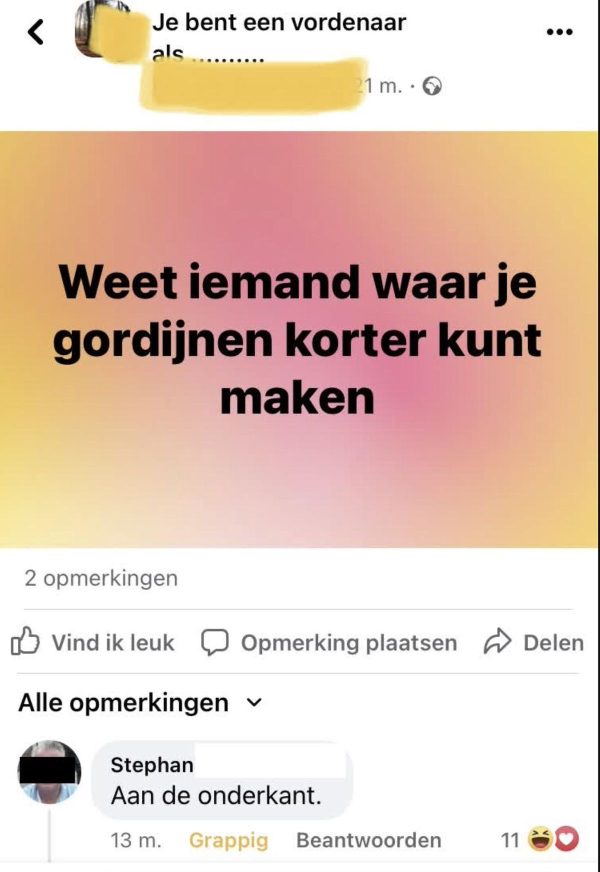Image resolution: width=600 pixels, height=872 pixels.
Task: Open the post's three-dot overflow menu
Action: [560, 32]
